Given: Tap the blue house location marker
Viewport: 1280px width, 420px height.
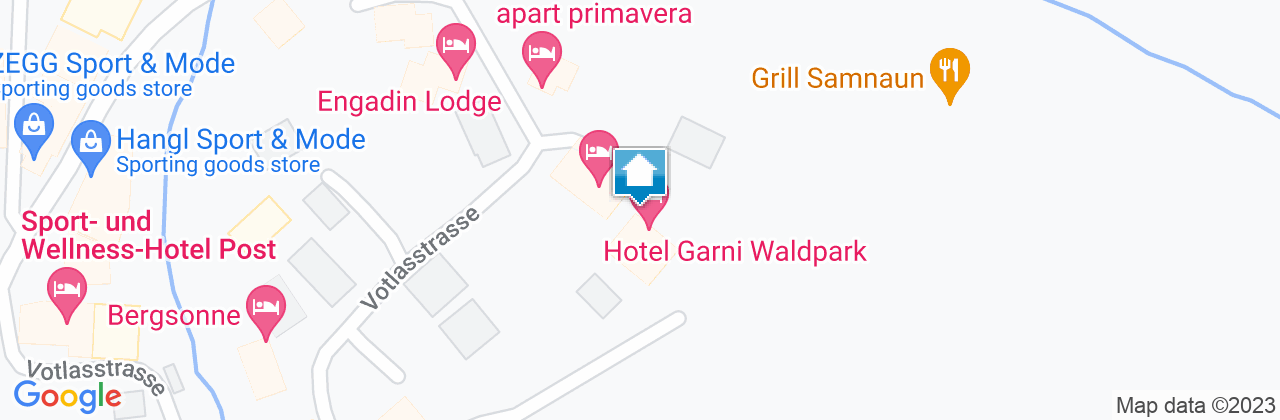Looking at the screenshot, I should [x=640, y=174].
